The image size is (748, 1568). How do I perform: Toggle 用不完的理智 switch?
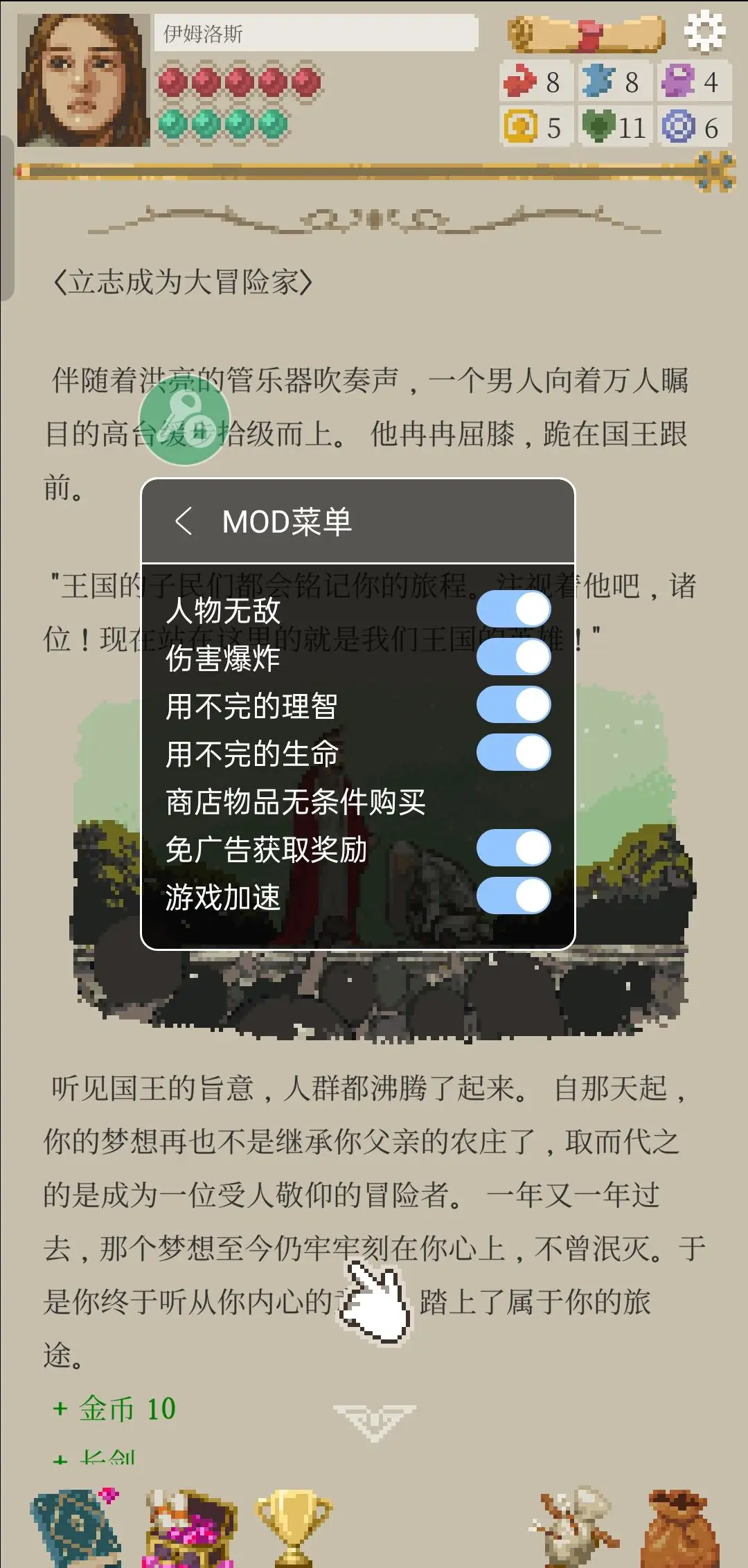point(513,705)
